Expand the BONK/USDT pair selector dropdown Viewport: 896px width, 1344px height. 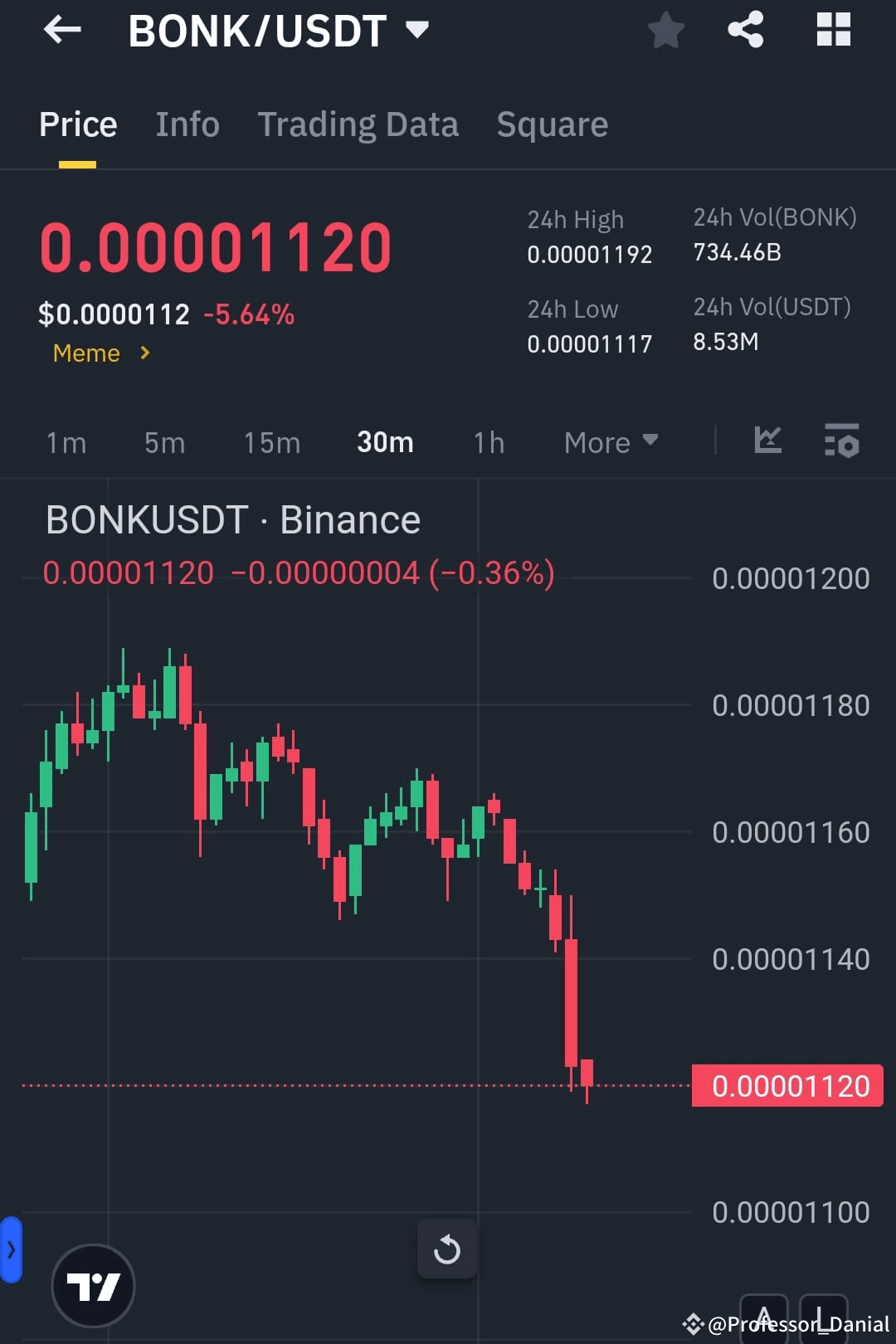[418, 30]
